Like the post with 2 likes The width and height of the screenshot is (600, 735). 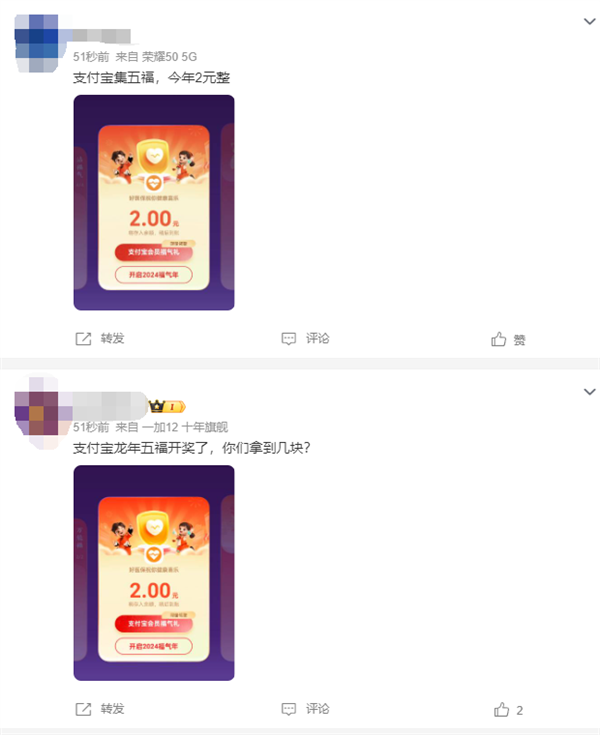click(x=508, y=710)
